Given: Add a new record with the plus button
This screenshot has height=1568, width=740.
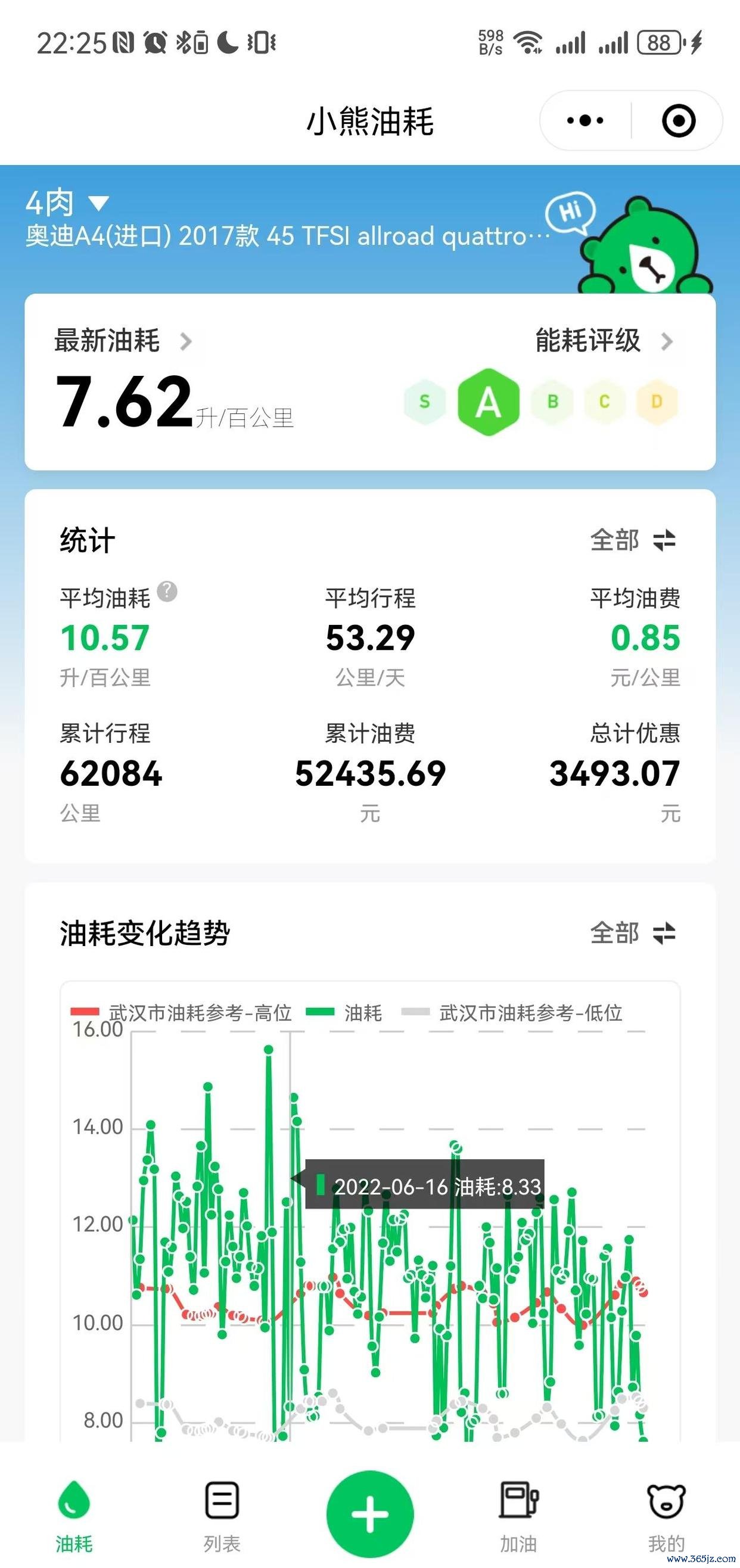Looking at the screenshot, I should click(370, 1514).
